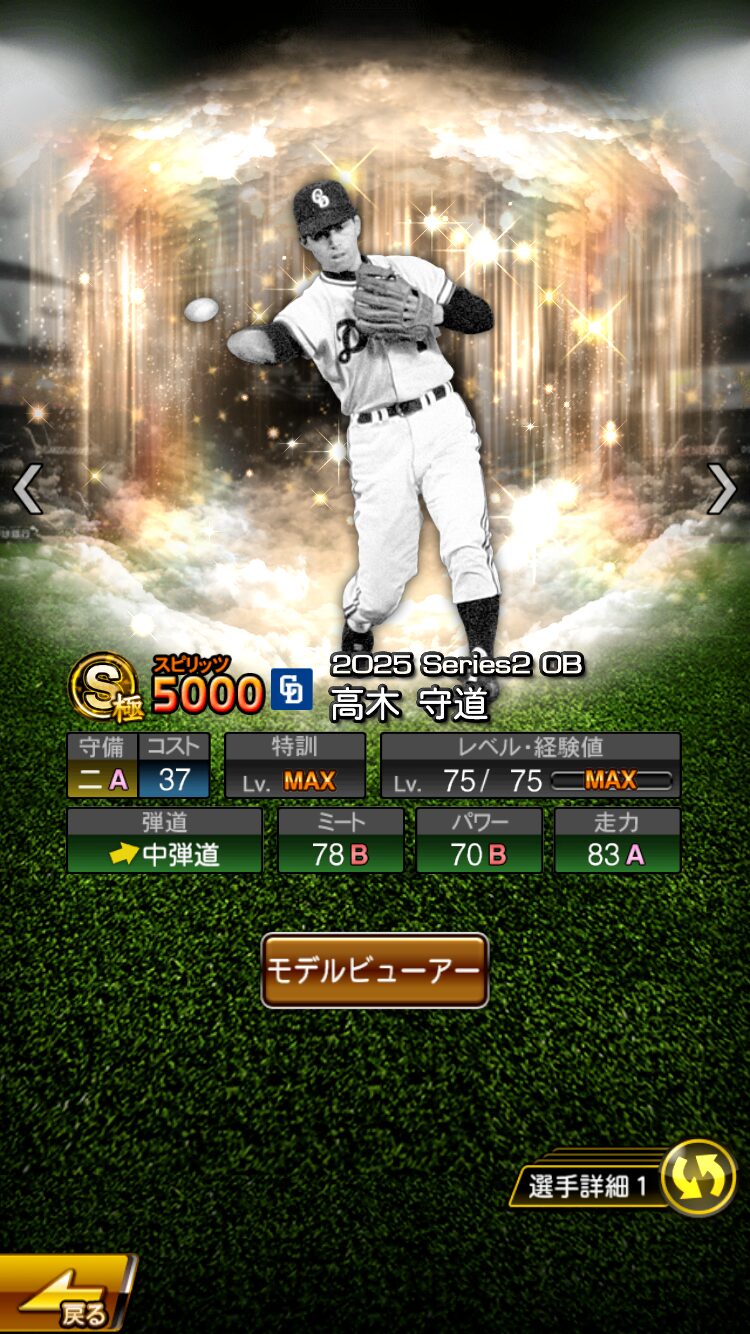This screenshot has height=1334, width=750.
Task: Switch the 選手詳細 1 player detail view
Action: pos(697,1178)
